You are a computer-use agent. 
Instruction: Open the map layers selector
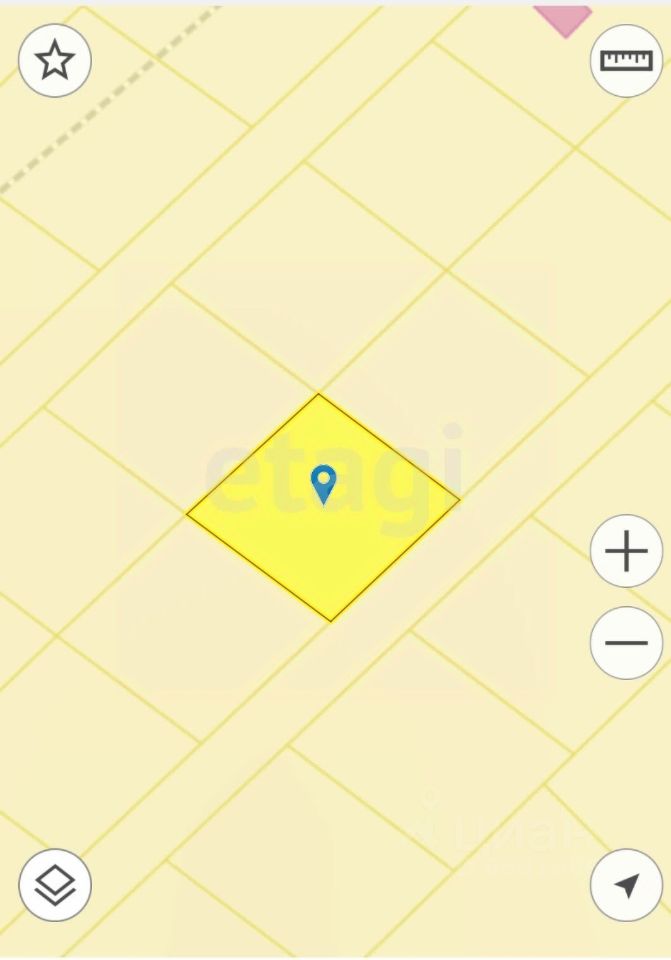[x=55, y=885]
